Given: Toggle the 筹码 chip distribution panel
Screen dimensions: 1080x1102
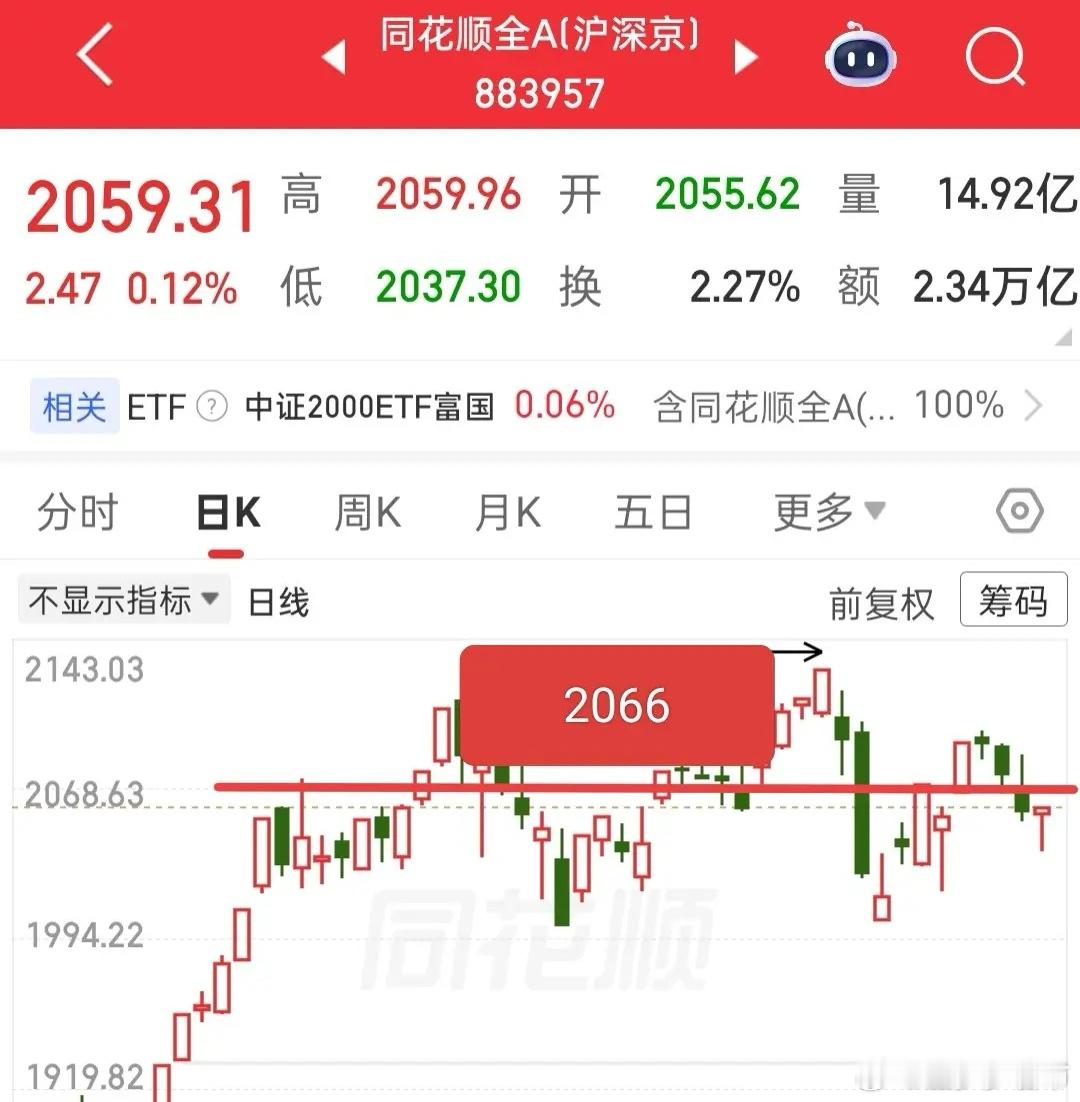Looking at the screenshot, I should (1013, 601).
